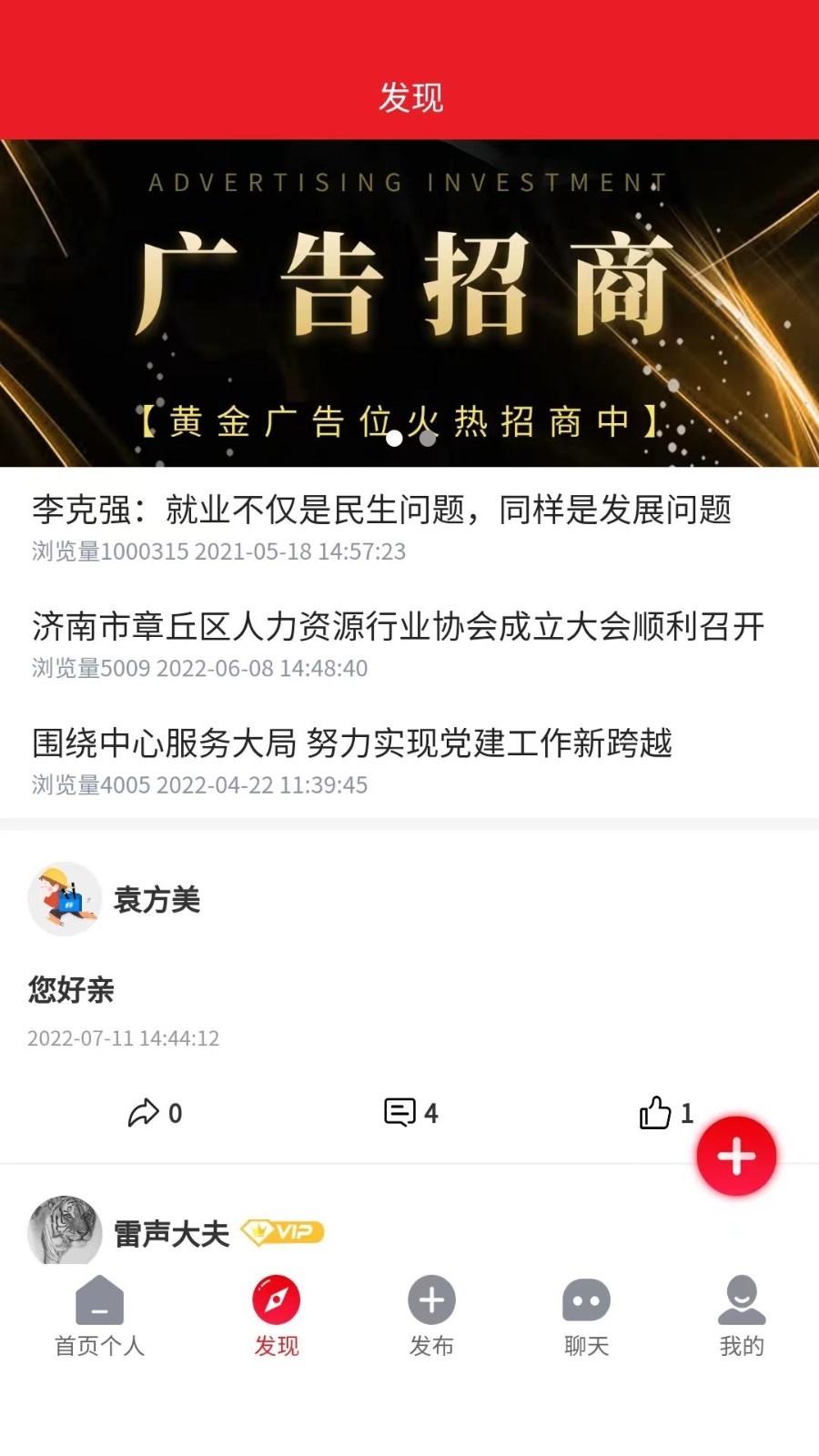Image resolution: width=819 pixels, height=1456 pixels.
Task: Share 袁方美's post
Action: [x=155, y=1113]
